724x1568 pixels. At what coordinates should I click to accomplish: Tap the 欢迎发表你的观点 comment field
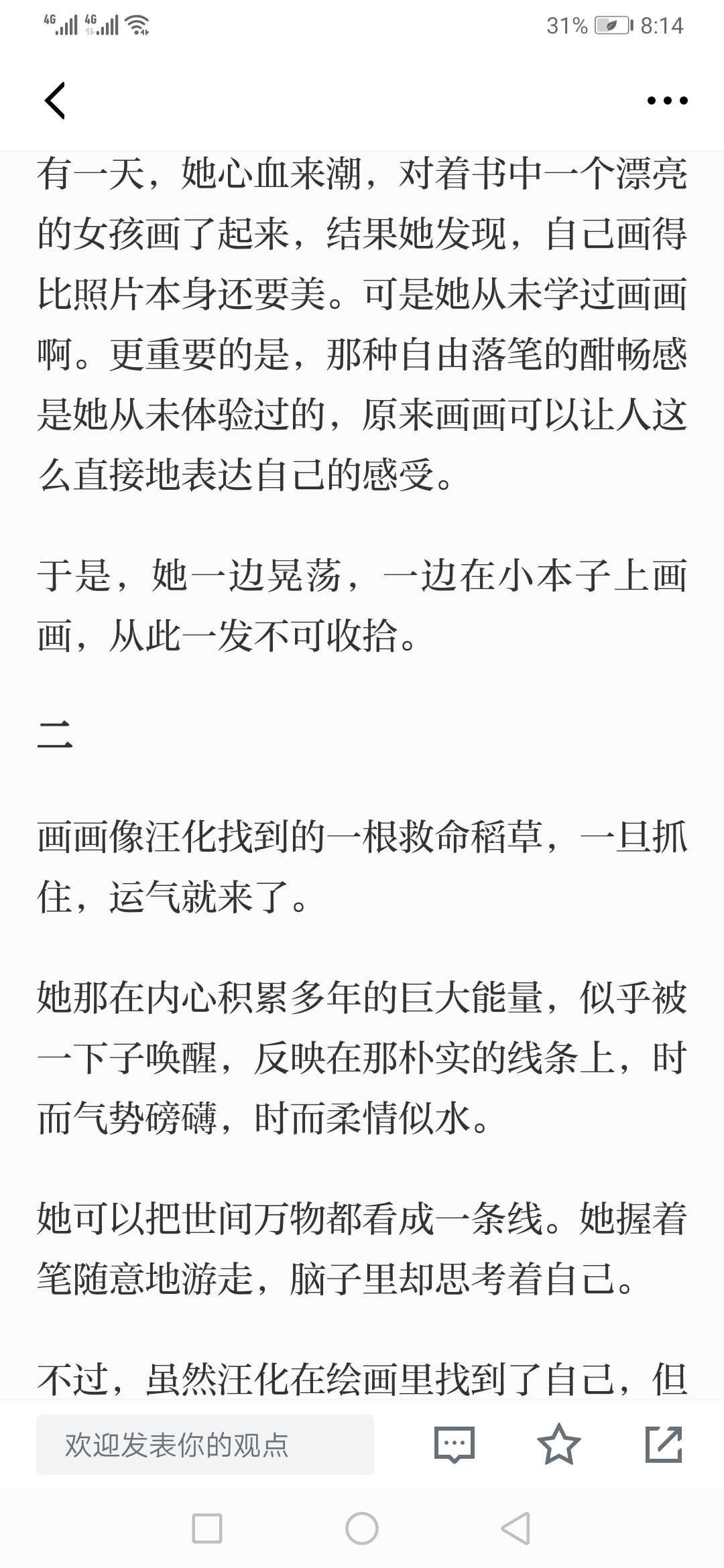tap(204, 1444)
